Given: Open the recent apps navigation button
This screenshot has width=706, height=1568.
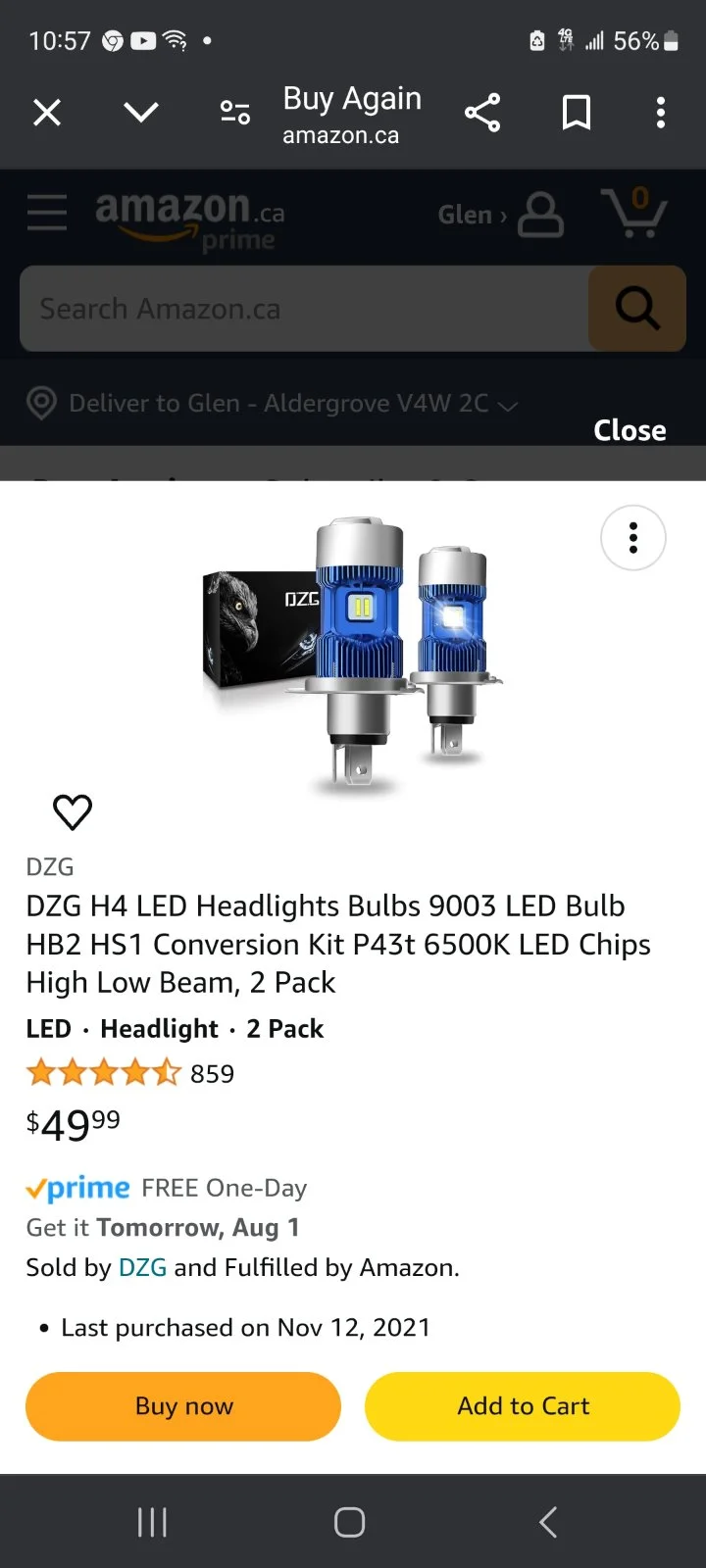Looking at the screenshot, I should click(x=152, y=1522).
